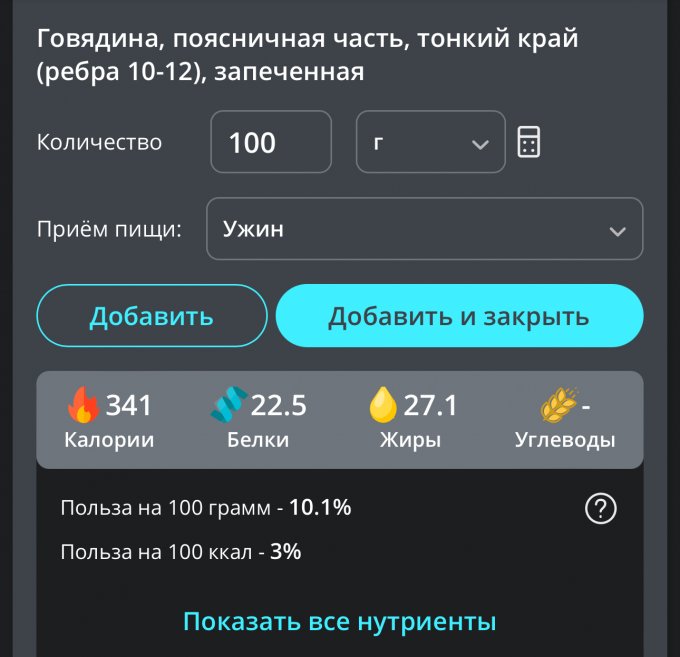Open the unit dropdown showing г

pos(430,142)
